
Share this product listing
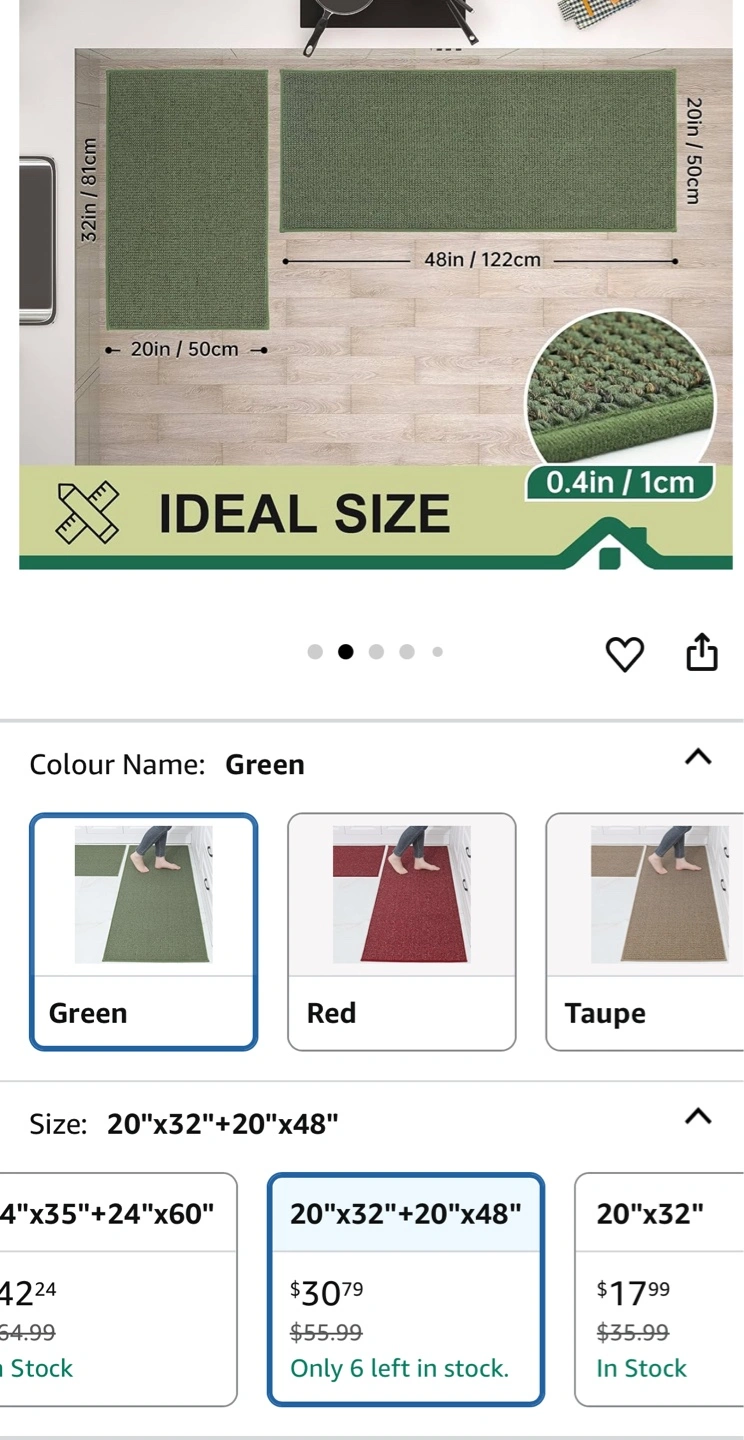pos(702,652)
